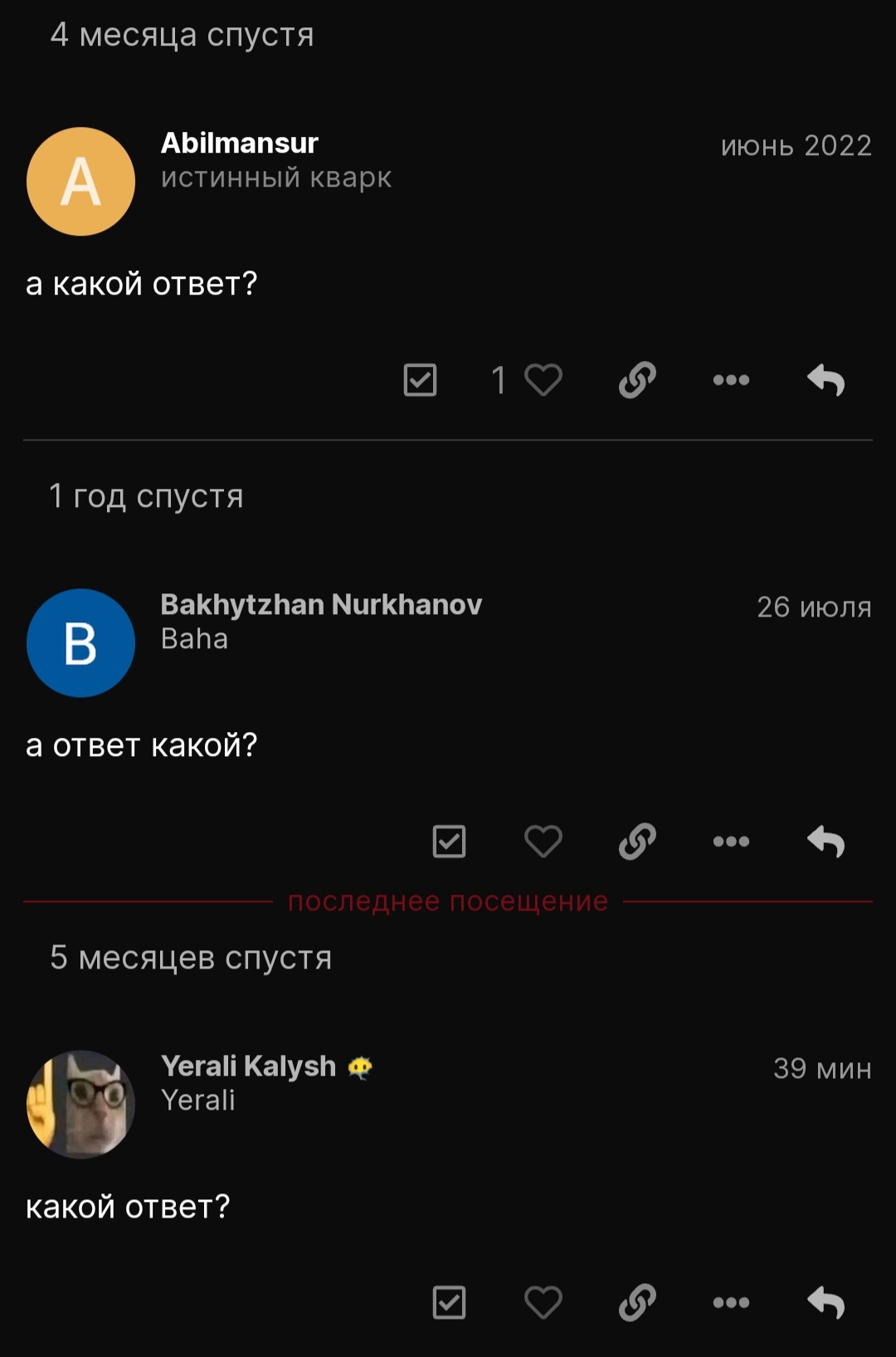Image resolution: width=896 pixels, height=1357 pixels.
Task: Open Abilmansur's profile avatar
Action: point(80,181)
